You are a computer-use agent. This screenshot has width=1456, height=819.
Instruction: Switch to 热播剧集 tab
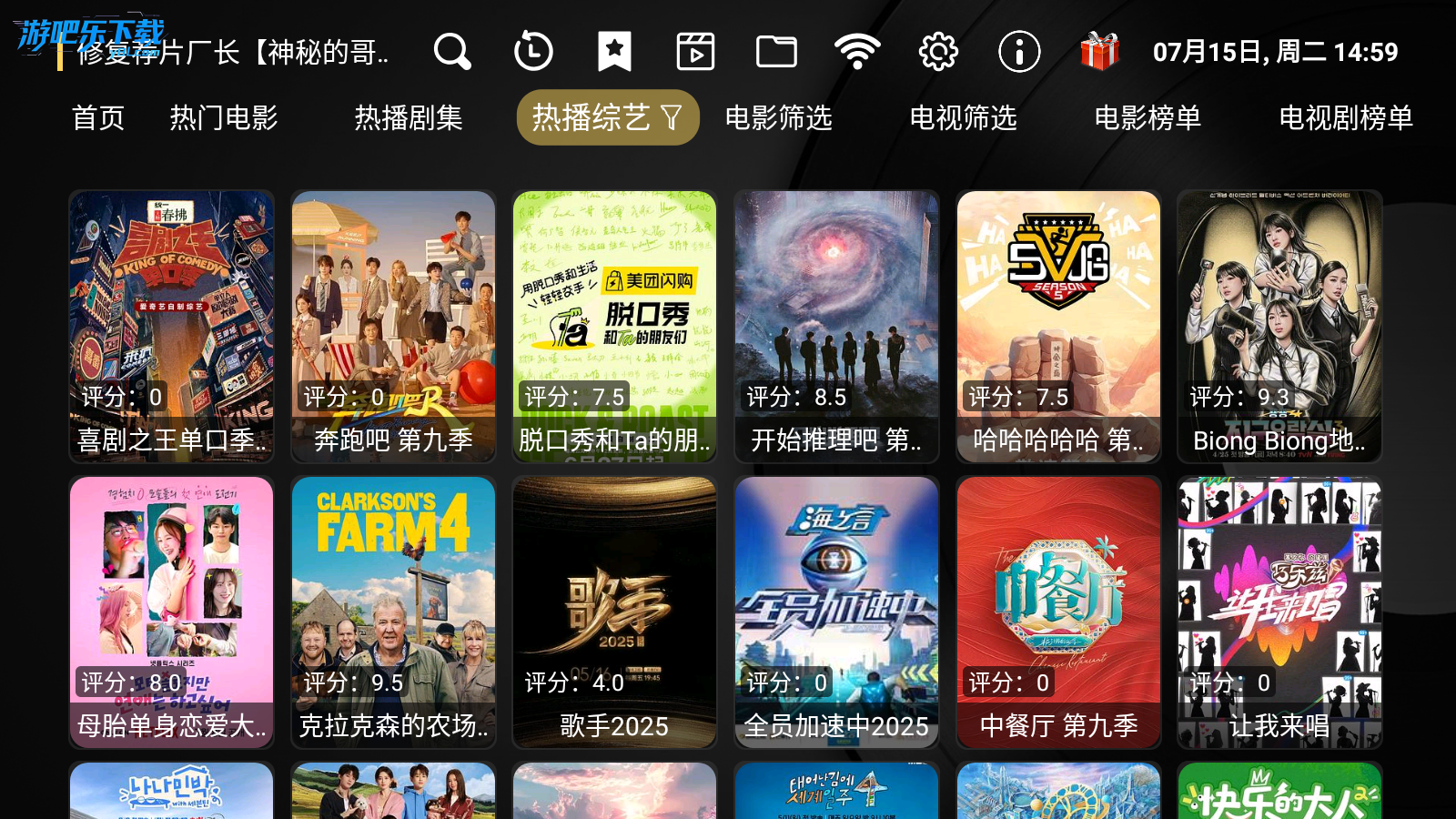[x=409, y=118]
